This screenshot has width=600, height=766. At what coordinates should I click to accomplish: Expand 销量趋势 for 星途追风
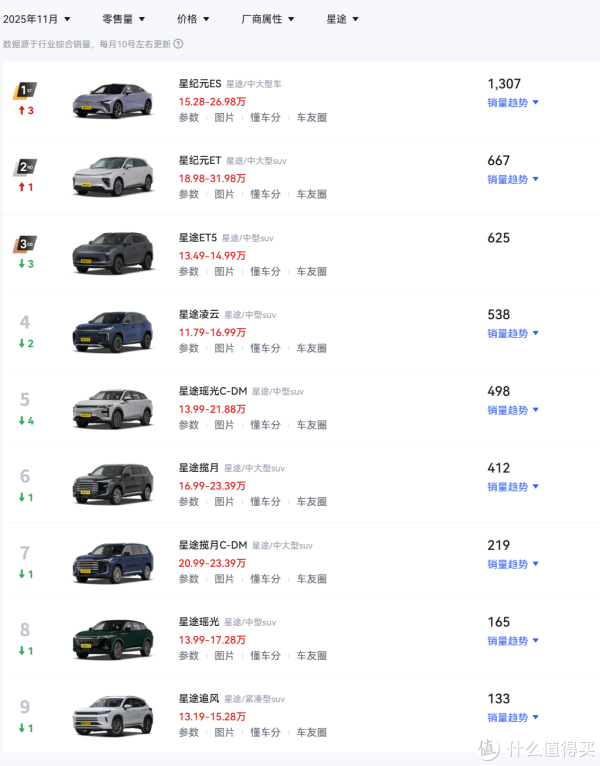click(x=513, y=718)
